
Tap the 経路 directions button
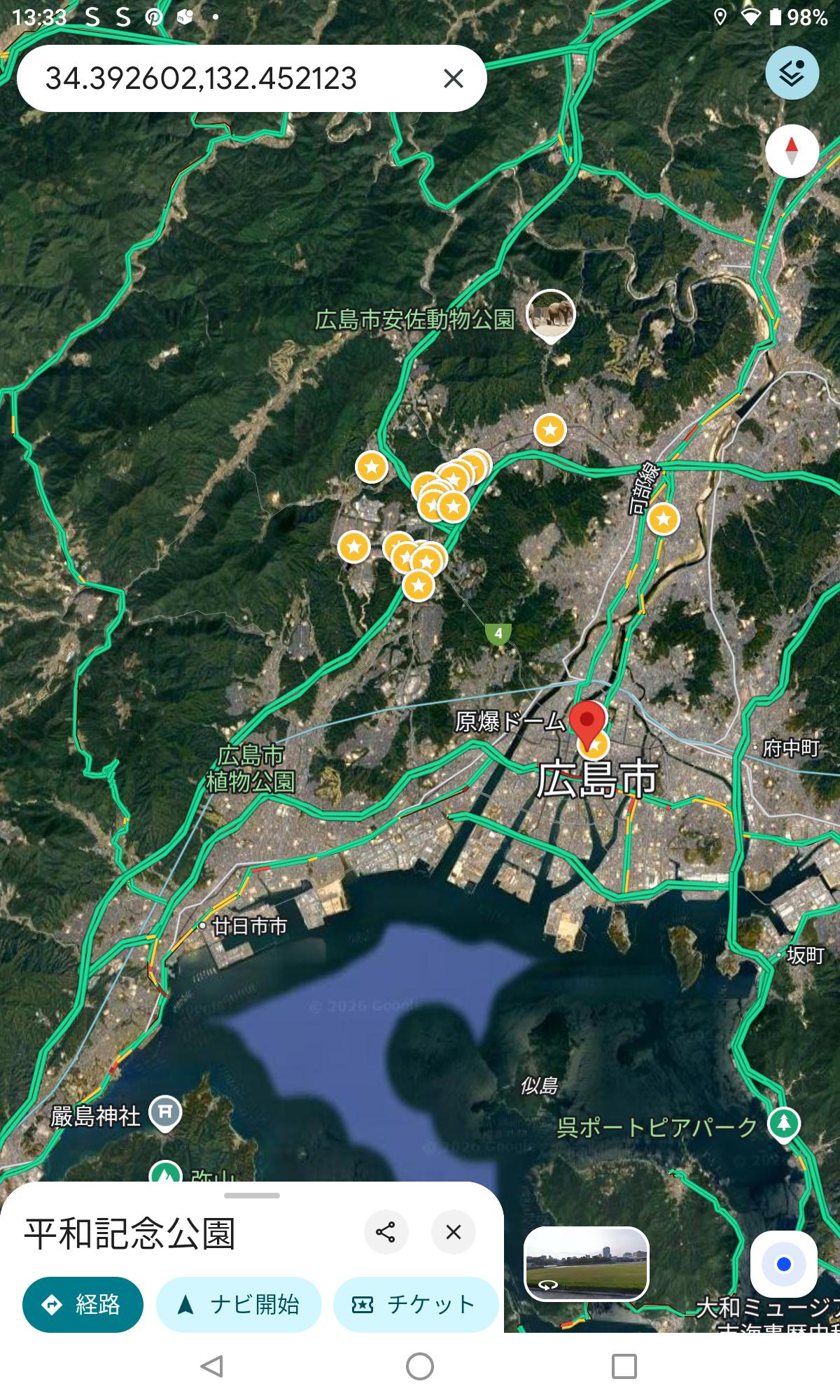(83, 1305)
